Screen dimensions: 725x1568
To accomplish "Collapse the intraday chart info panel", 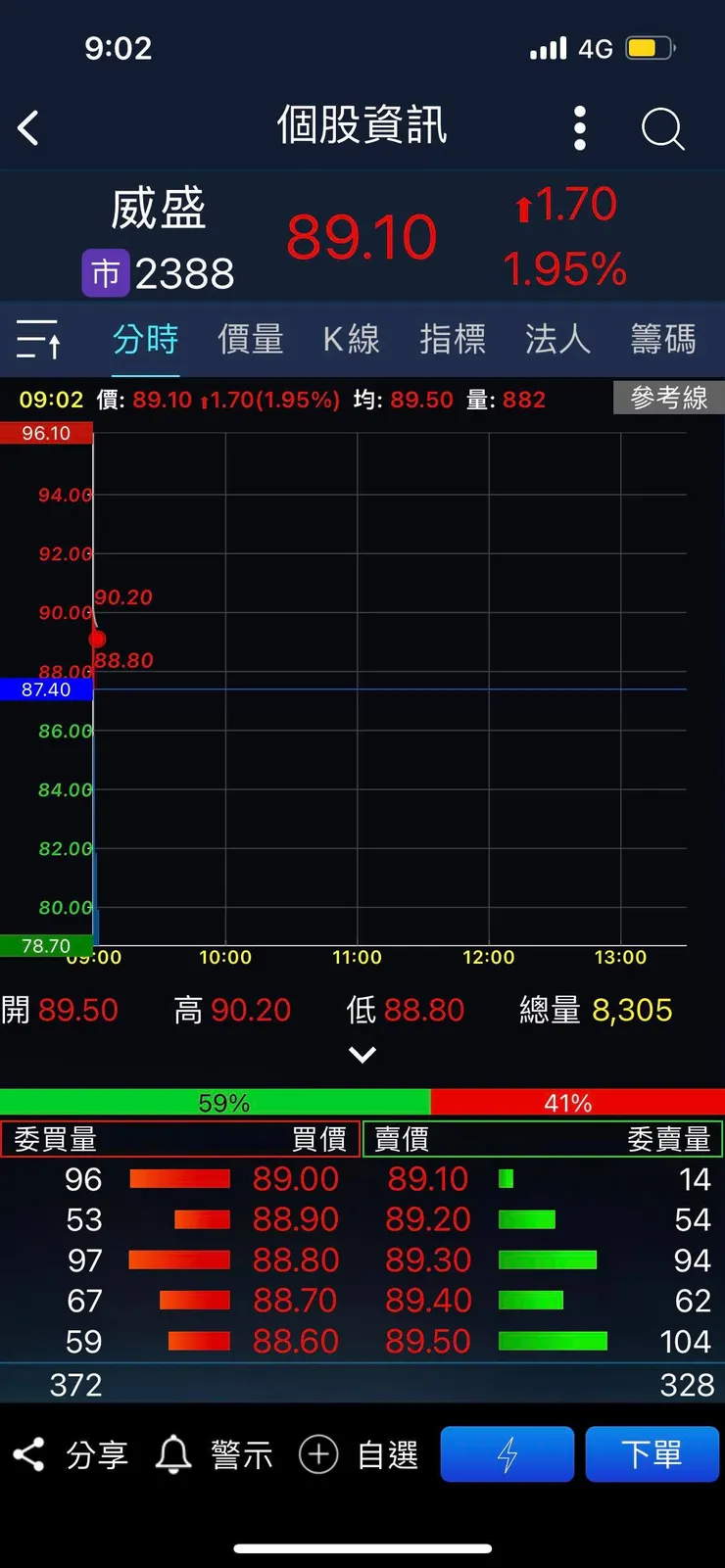I will click(x=362, y=1054).
